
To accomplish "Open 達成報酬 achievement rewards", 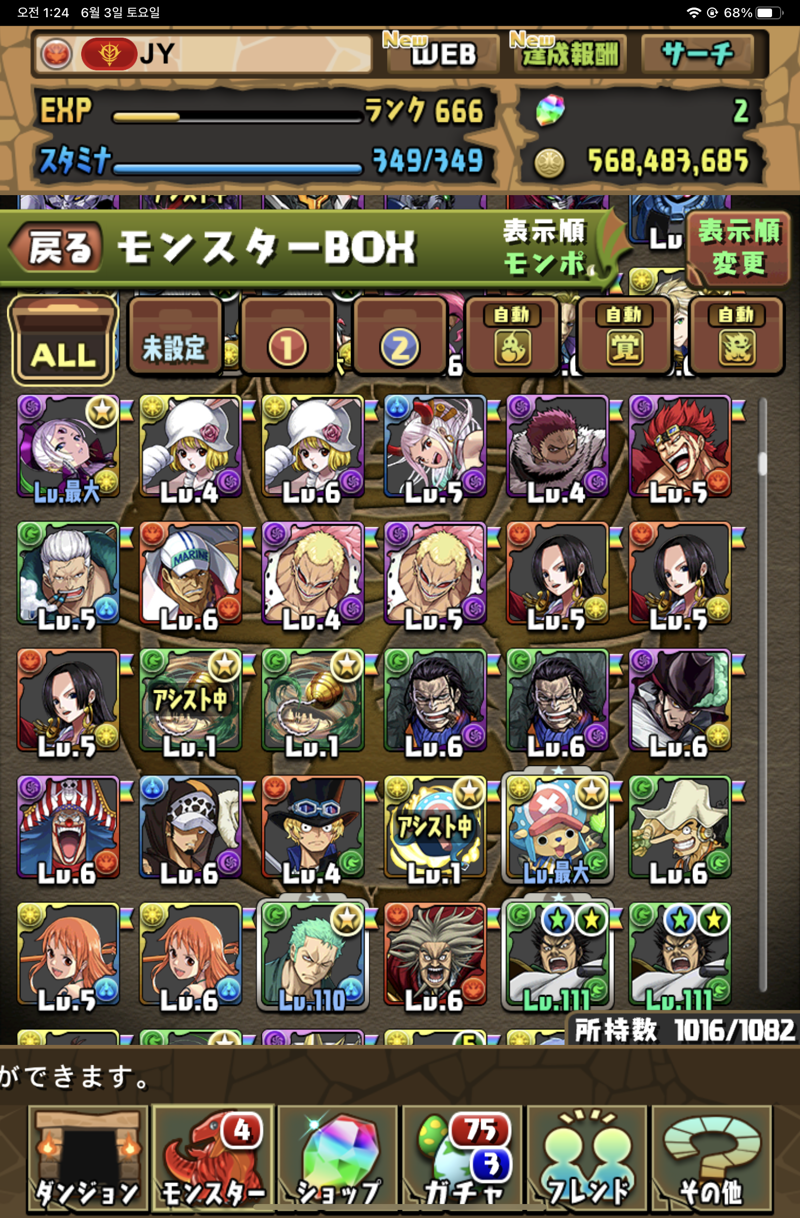I will (x=568, y=53).
